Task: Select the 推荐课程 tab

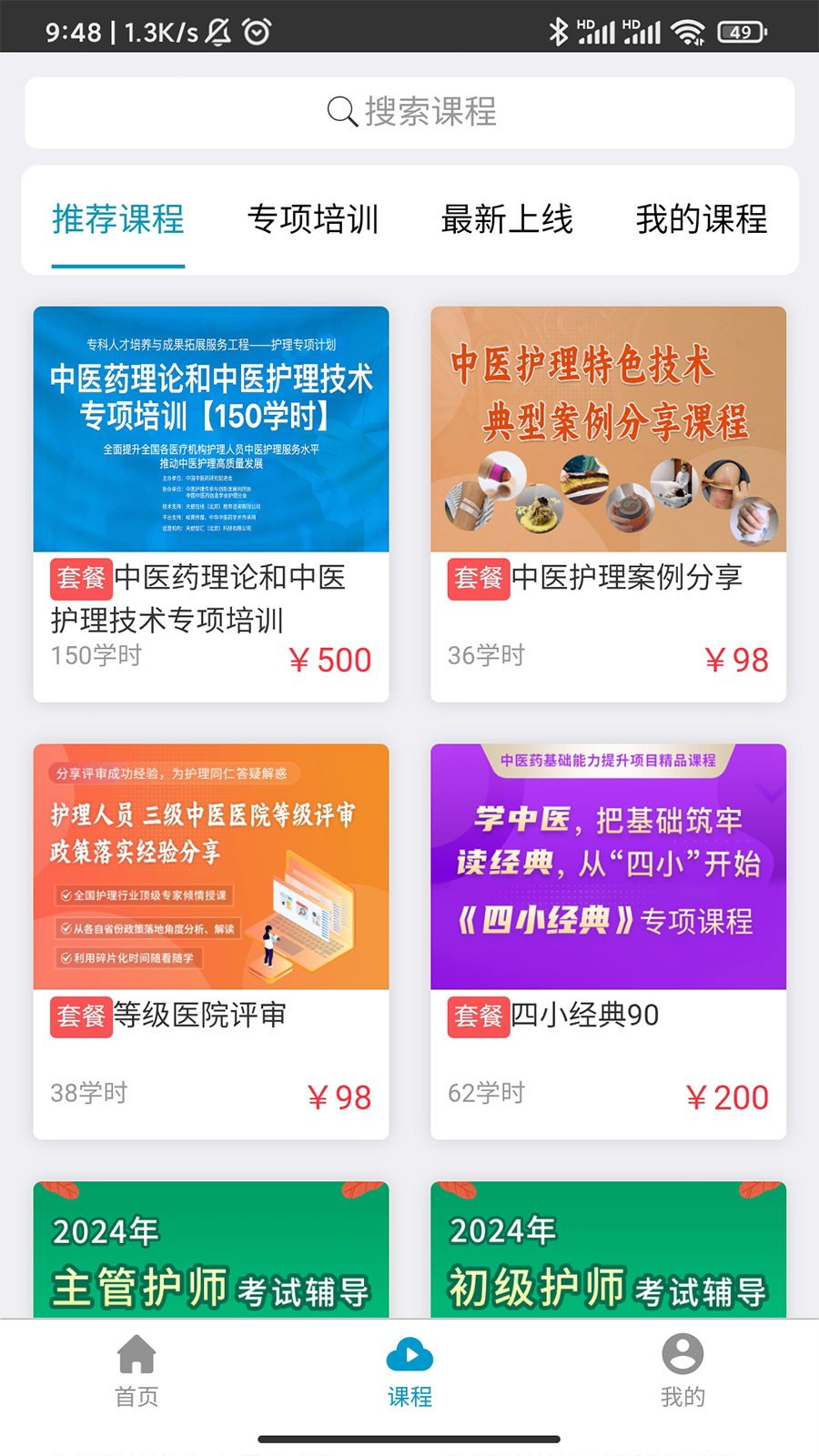Action: tap(118, 220)
